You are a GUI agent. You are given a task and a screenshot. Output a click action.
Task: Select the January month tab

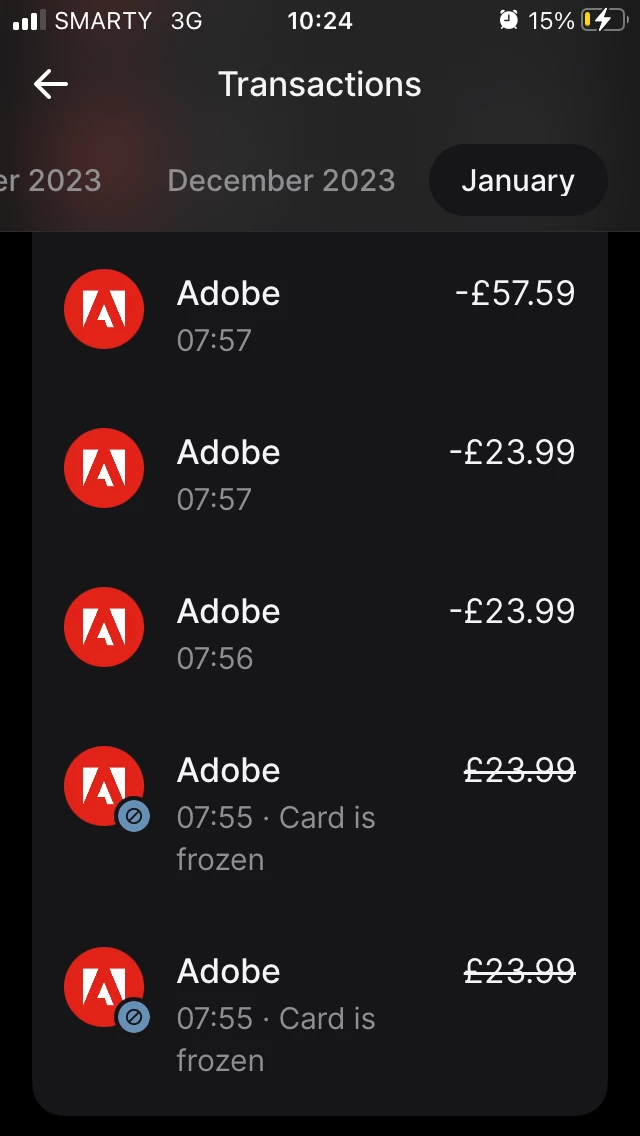(x=517, y=181)
